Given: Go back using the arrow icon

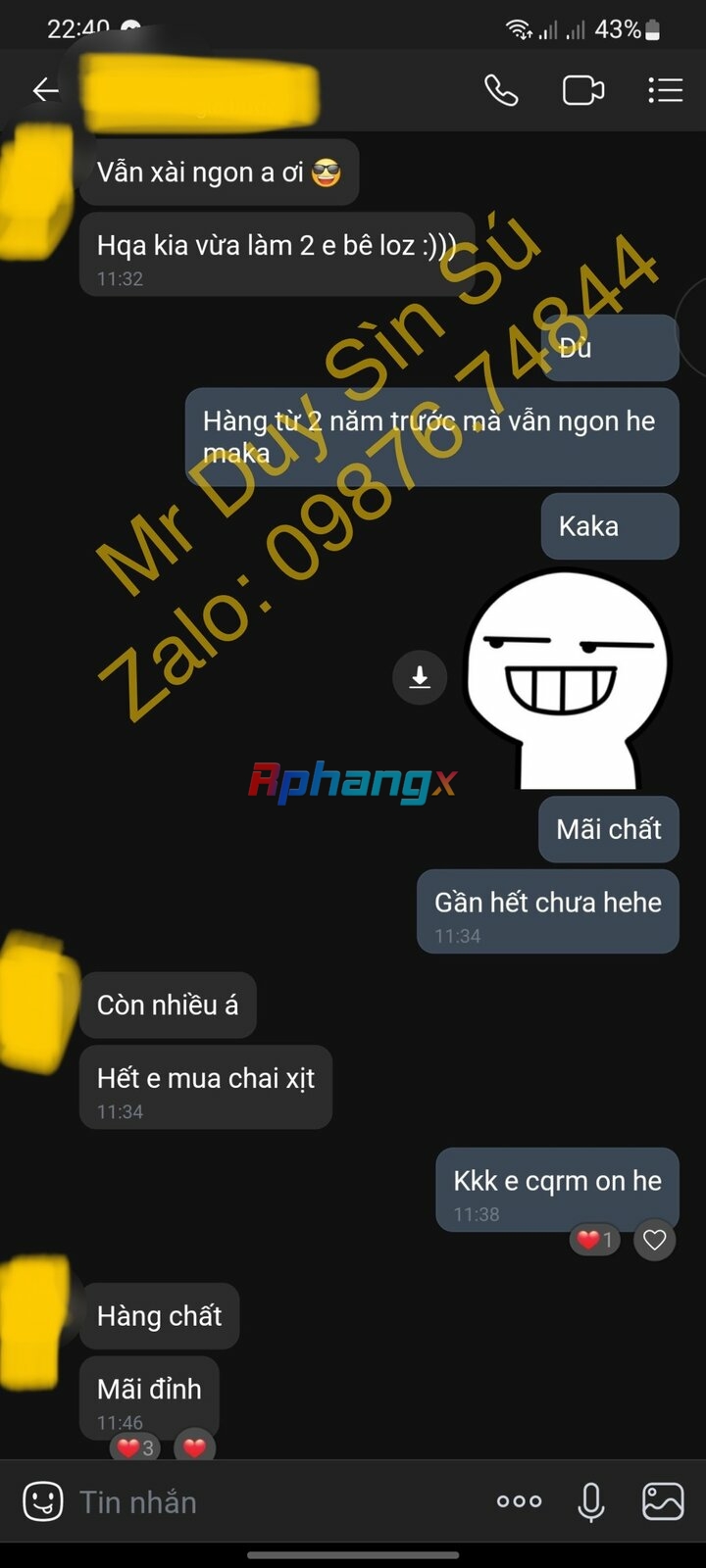Looking at the screenshot, I should (x=45, y=91).
